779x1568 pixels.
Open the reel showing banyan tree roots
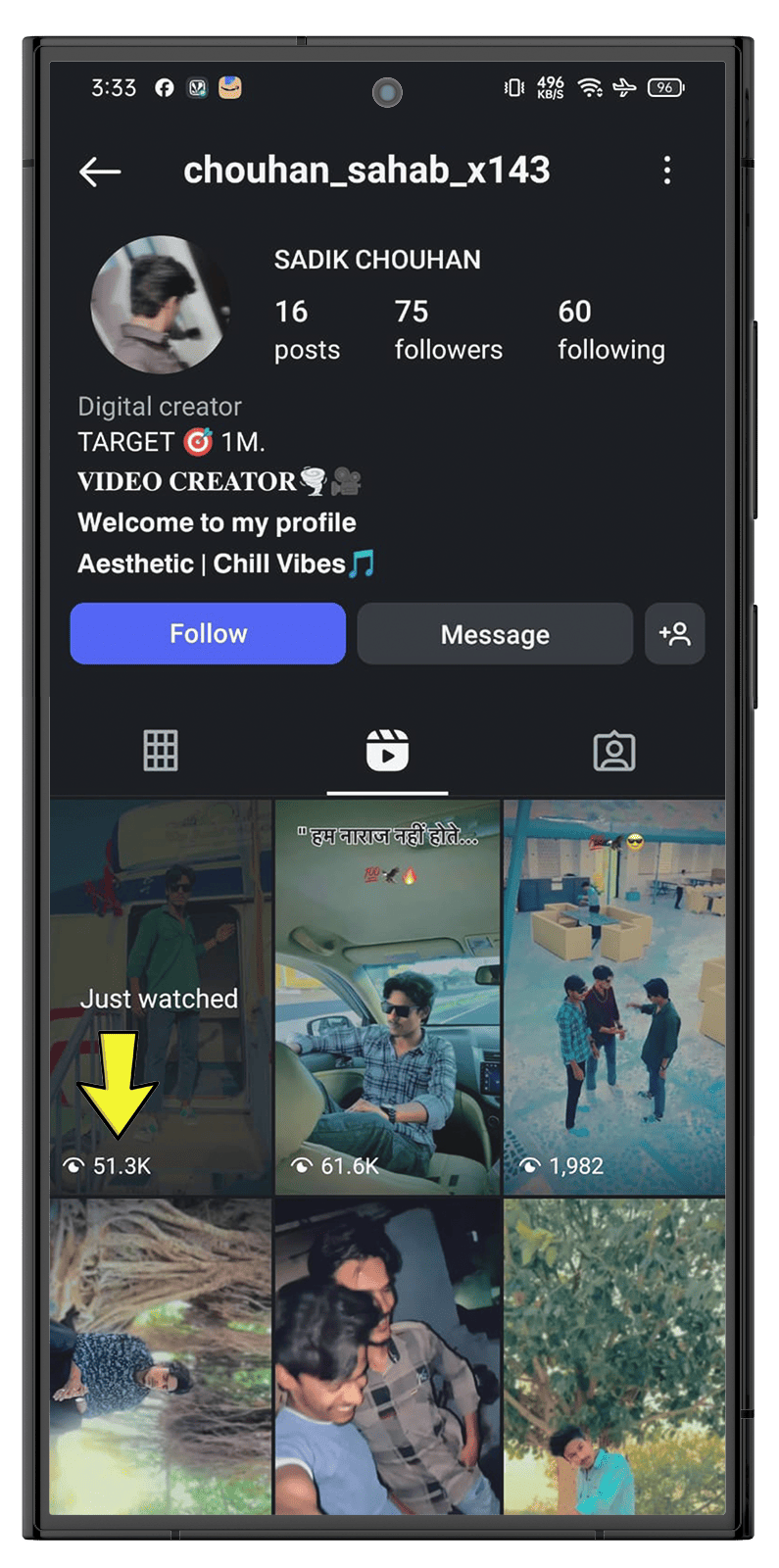161,1357
